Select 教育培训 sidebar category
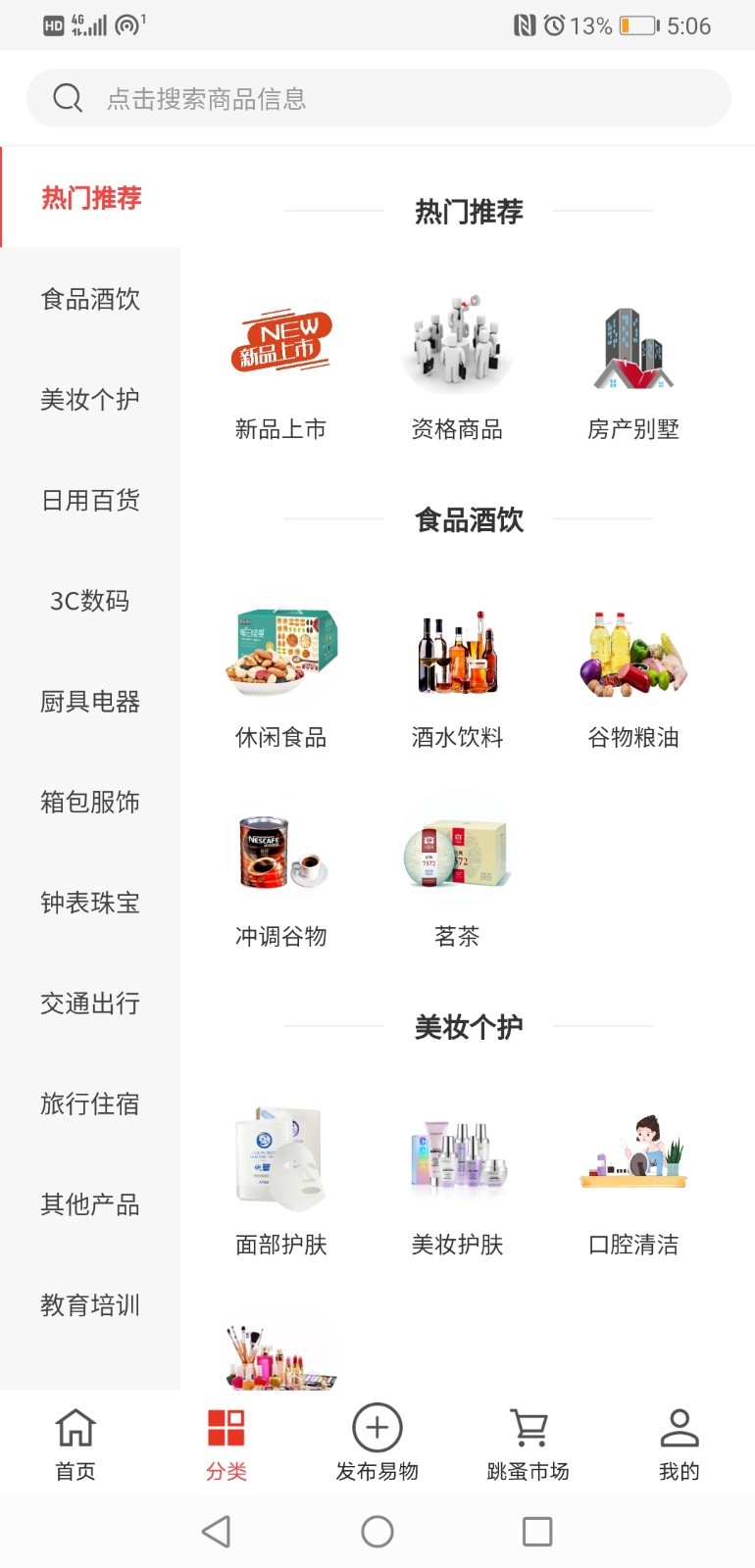 tap(90, 1305)
